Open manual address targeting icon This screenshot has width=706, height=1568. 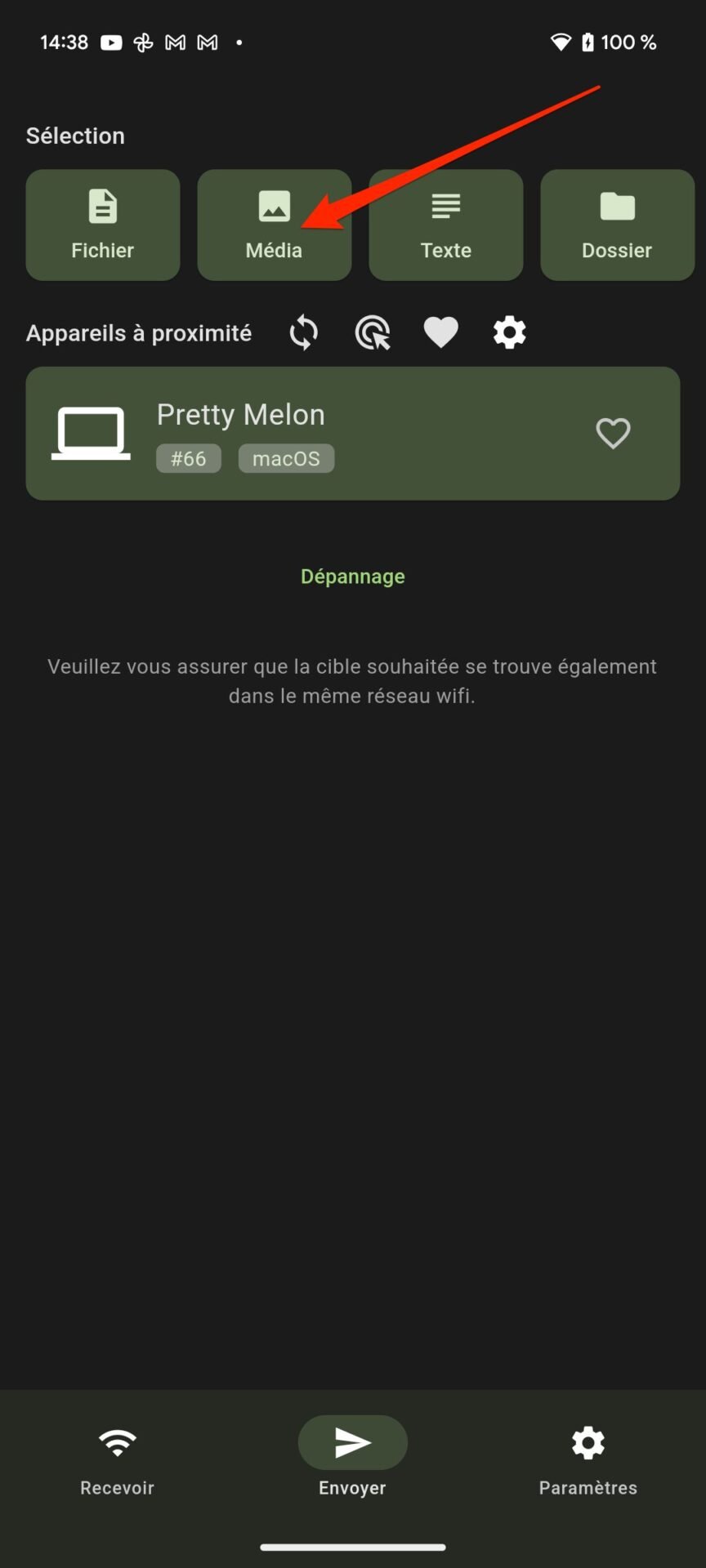373,332
